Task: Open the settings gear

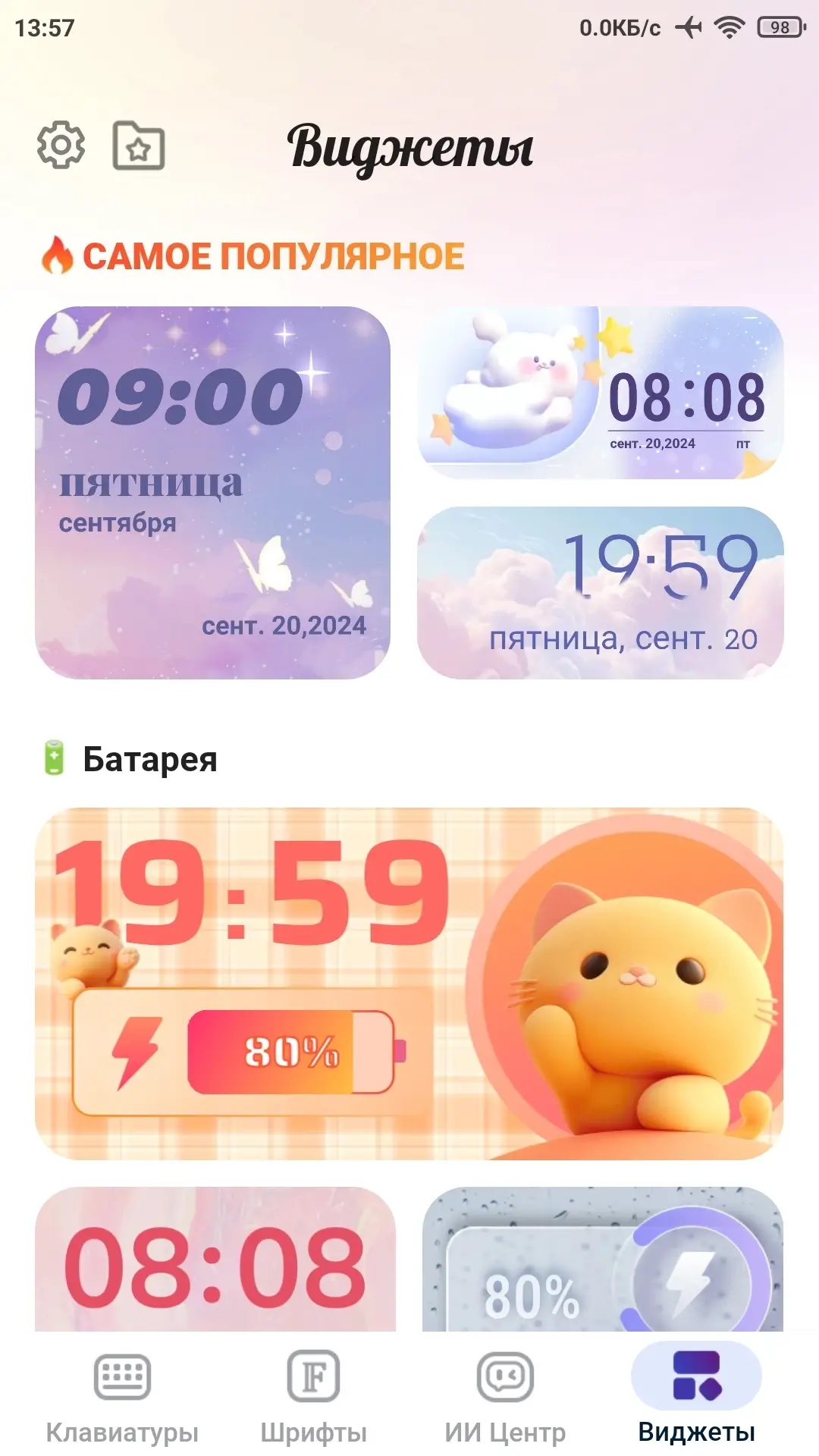Action: tap(61, 144)
